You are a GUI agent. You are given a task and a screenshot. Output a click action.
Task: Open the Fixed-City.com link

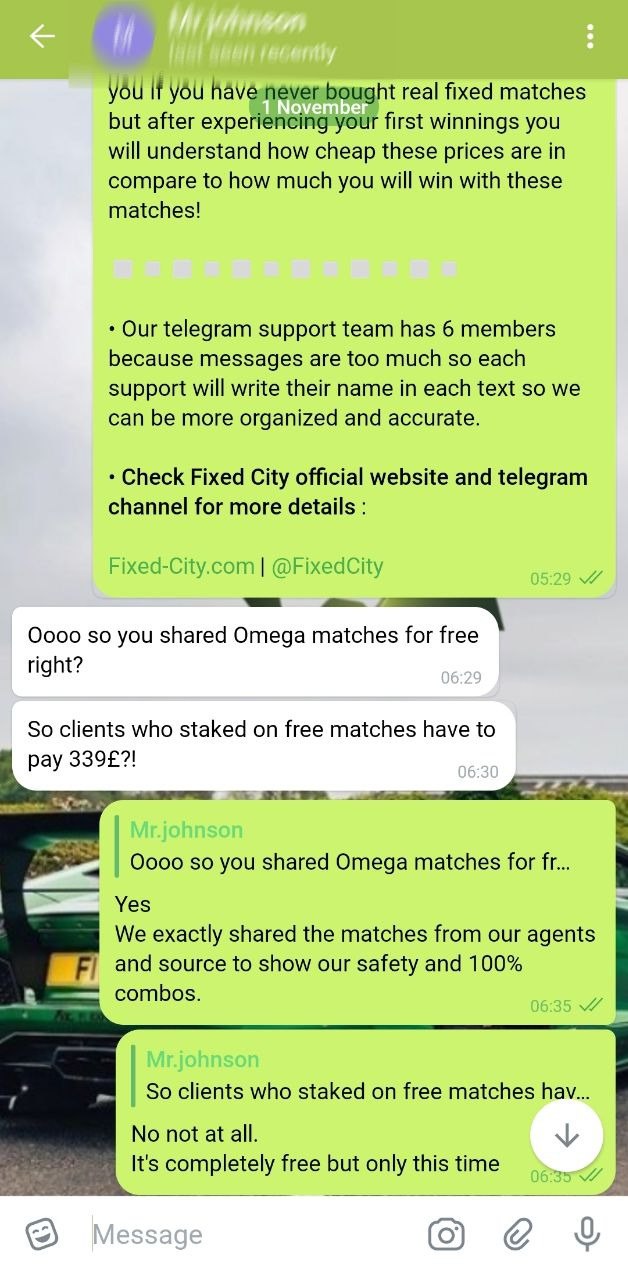(x=181, y=566)
